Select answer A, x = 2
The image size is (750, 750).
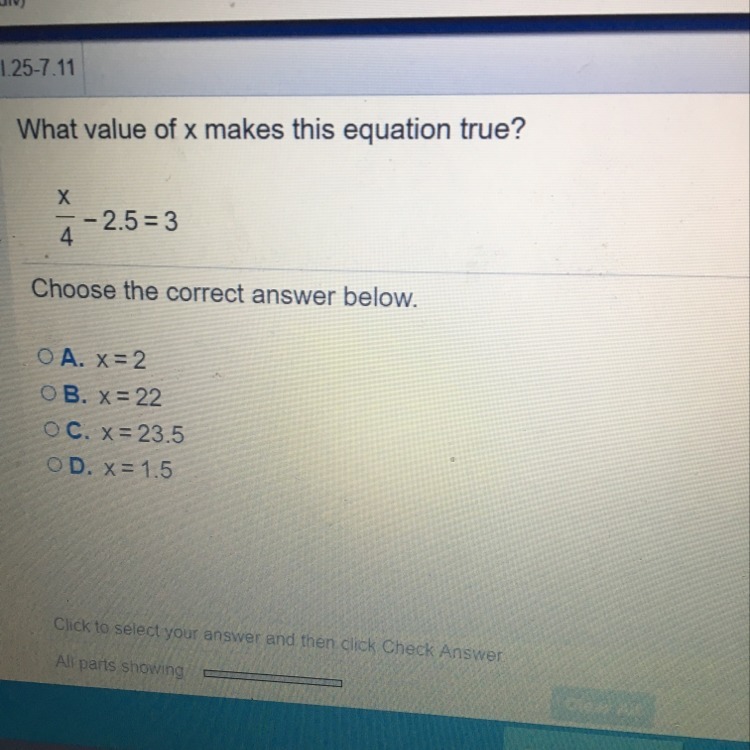coord(43,355)
